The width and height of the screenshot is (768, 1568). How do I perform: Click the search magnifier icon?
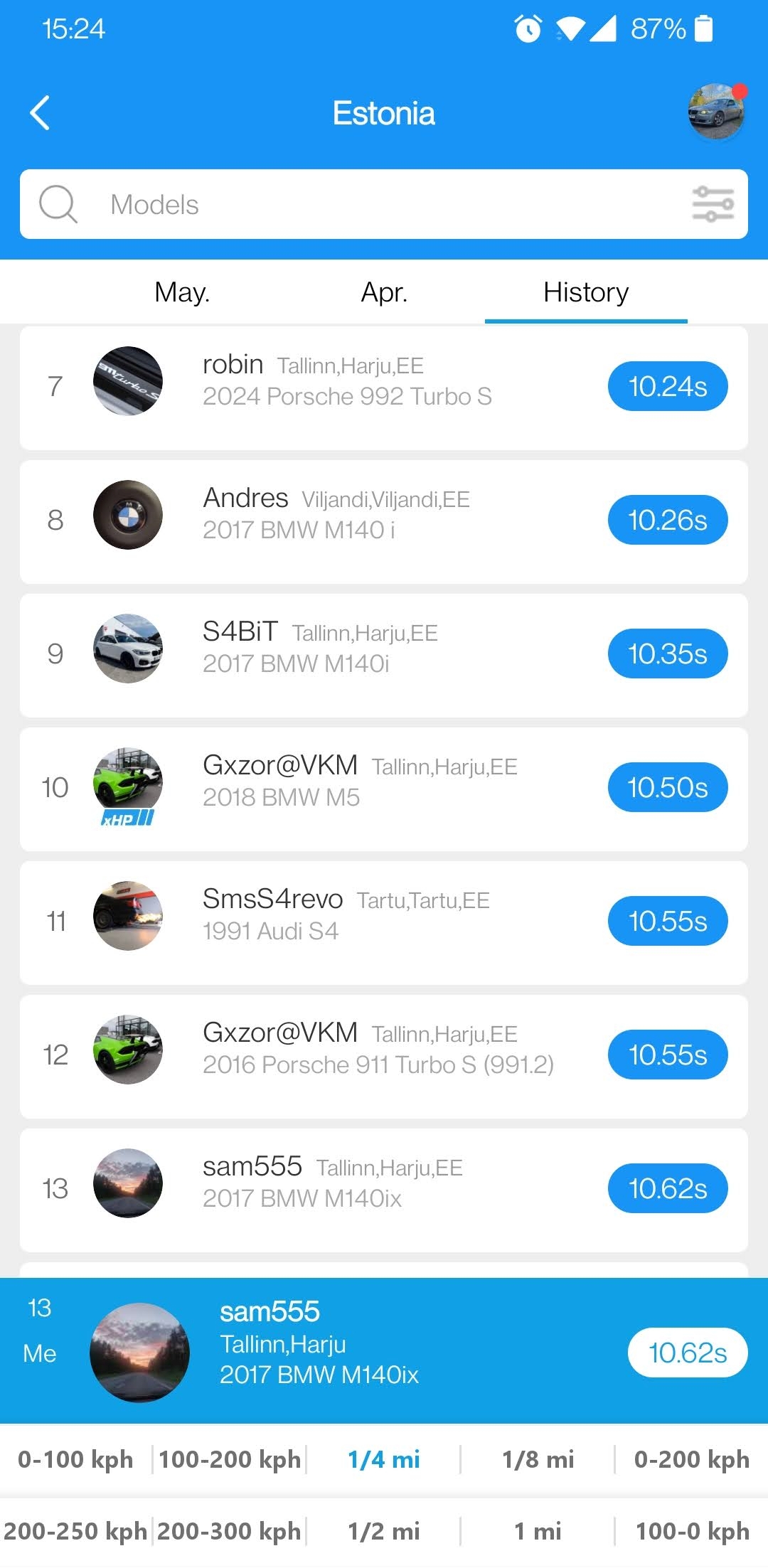(x=59, y=205)
